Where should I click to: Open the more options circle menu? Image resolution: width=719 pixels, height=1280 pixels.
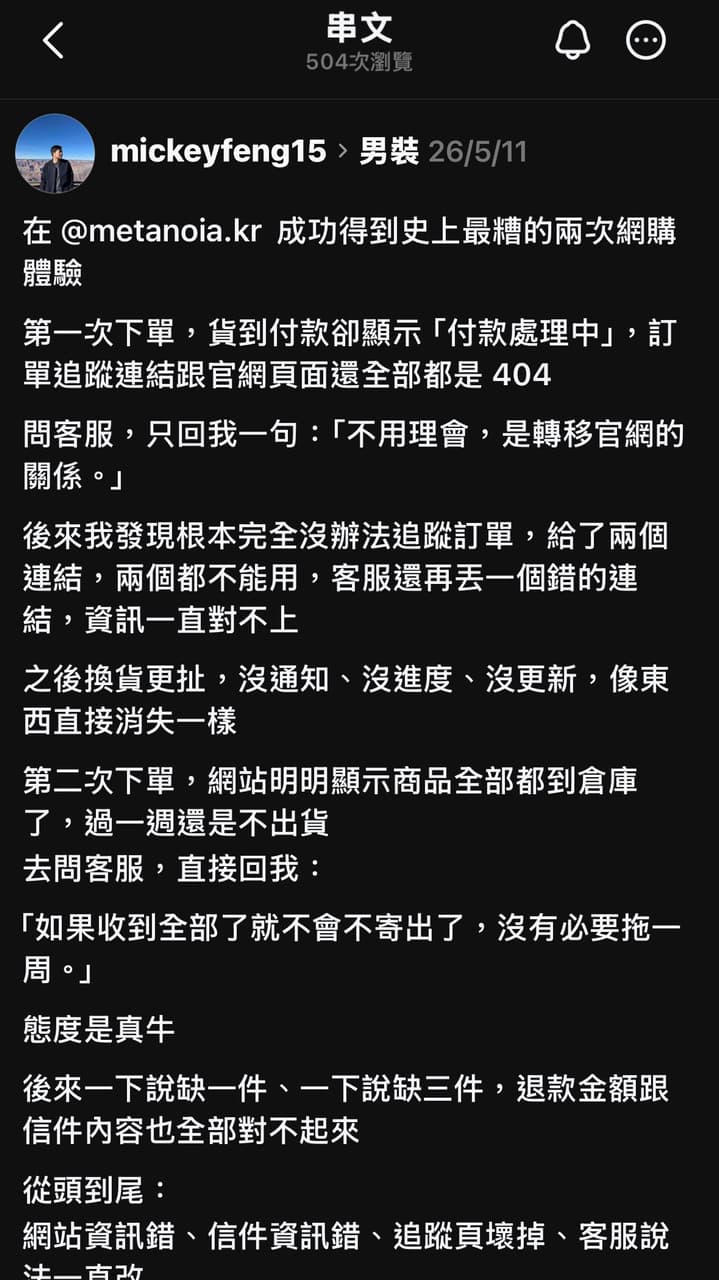point(646,41)
